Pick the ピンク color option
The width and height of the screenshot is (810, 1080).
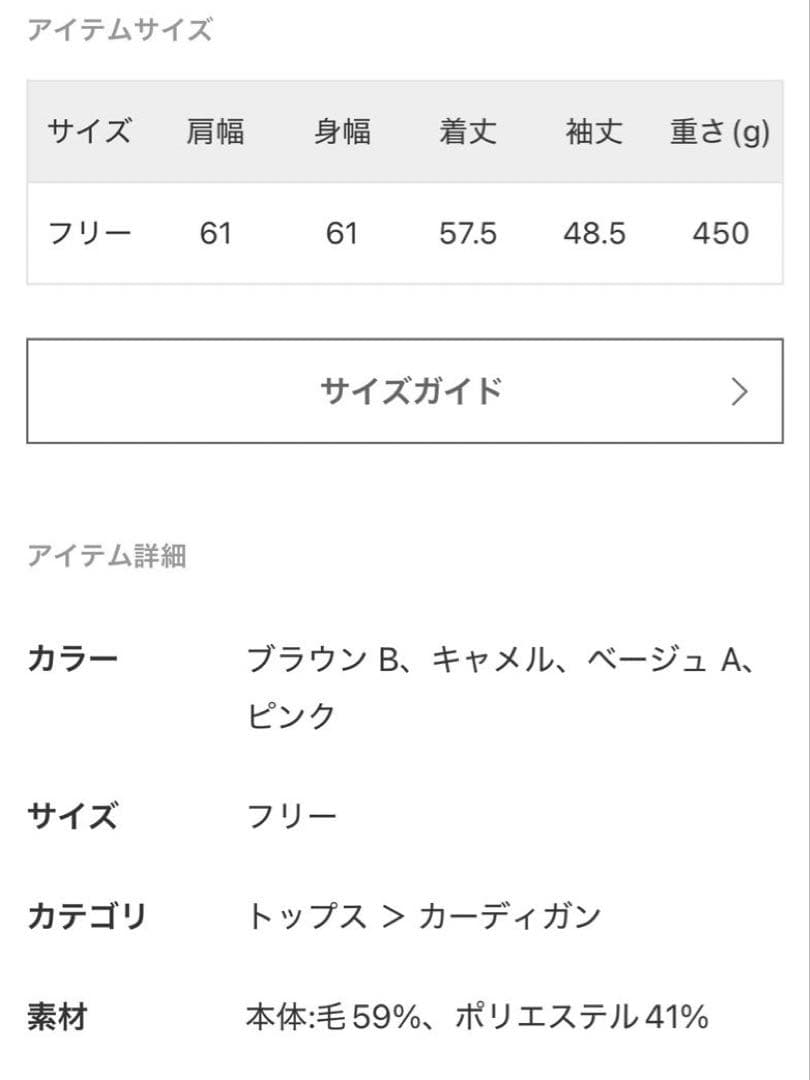coord(289,714)
